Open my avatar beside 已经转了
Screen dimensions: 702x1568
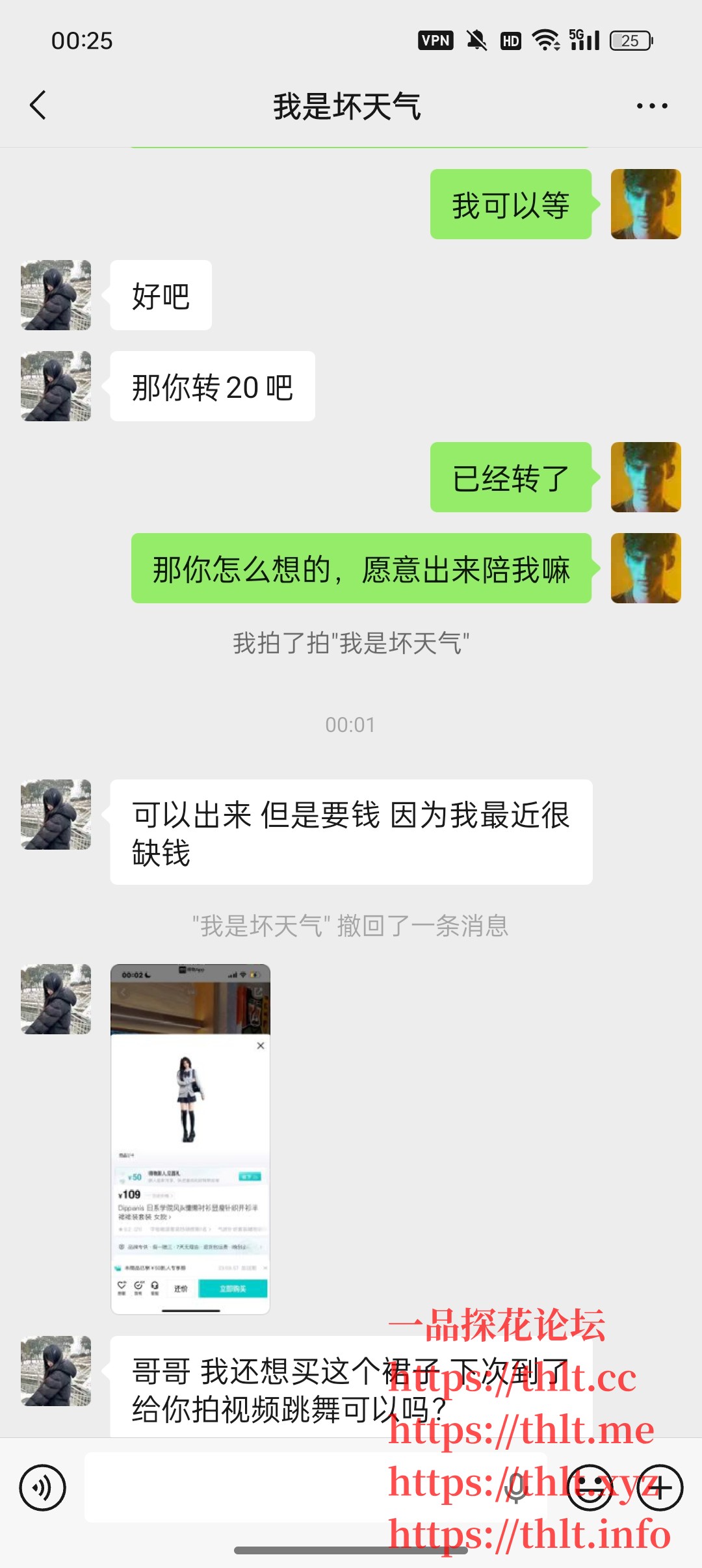(x=645, y=477)
